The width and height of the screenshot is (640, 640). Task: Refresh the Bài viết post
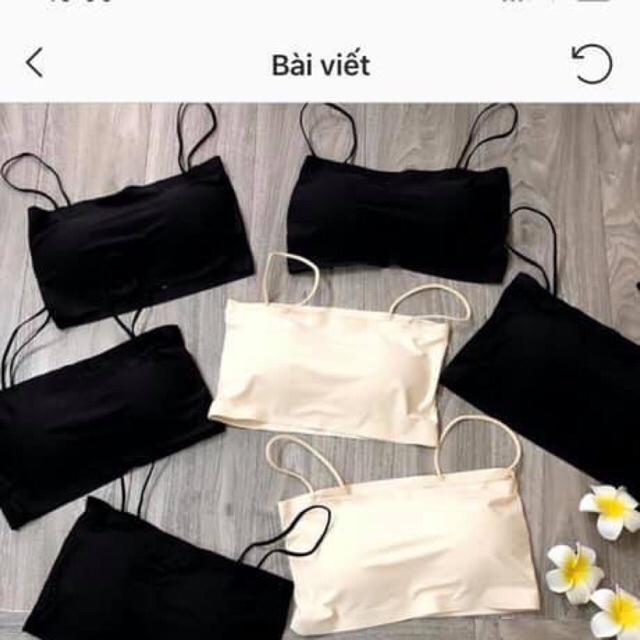click(591, 64)
